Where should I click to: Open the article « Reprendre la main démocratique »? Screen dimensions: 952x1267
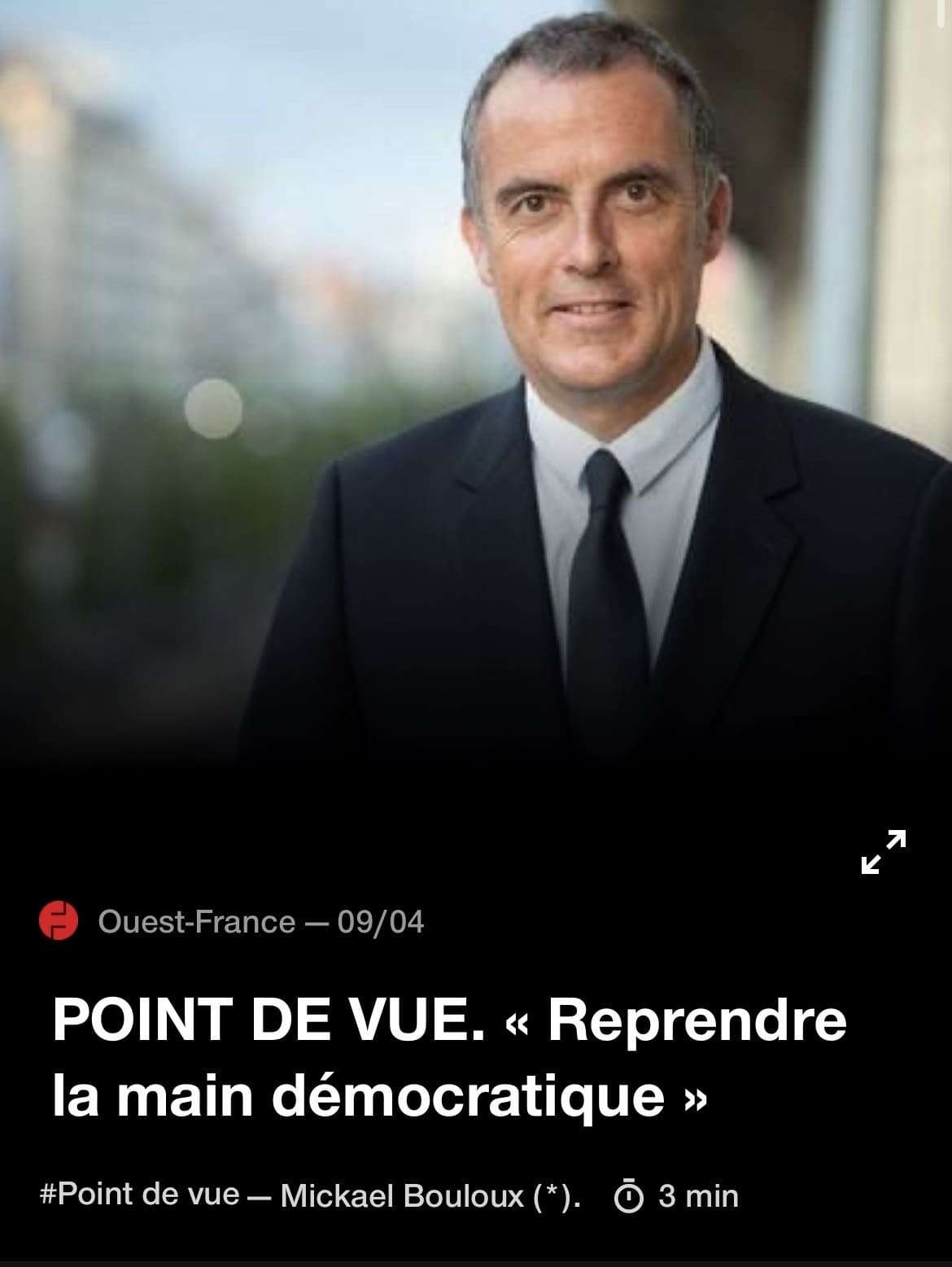click(450, 1057)
